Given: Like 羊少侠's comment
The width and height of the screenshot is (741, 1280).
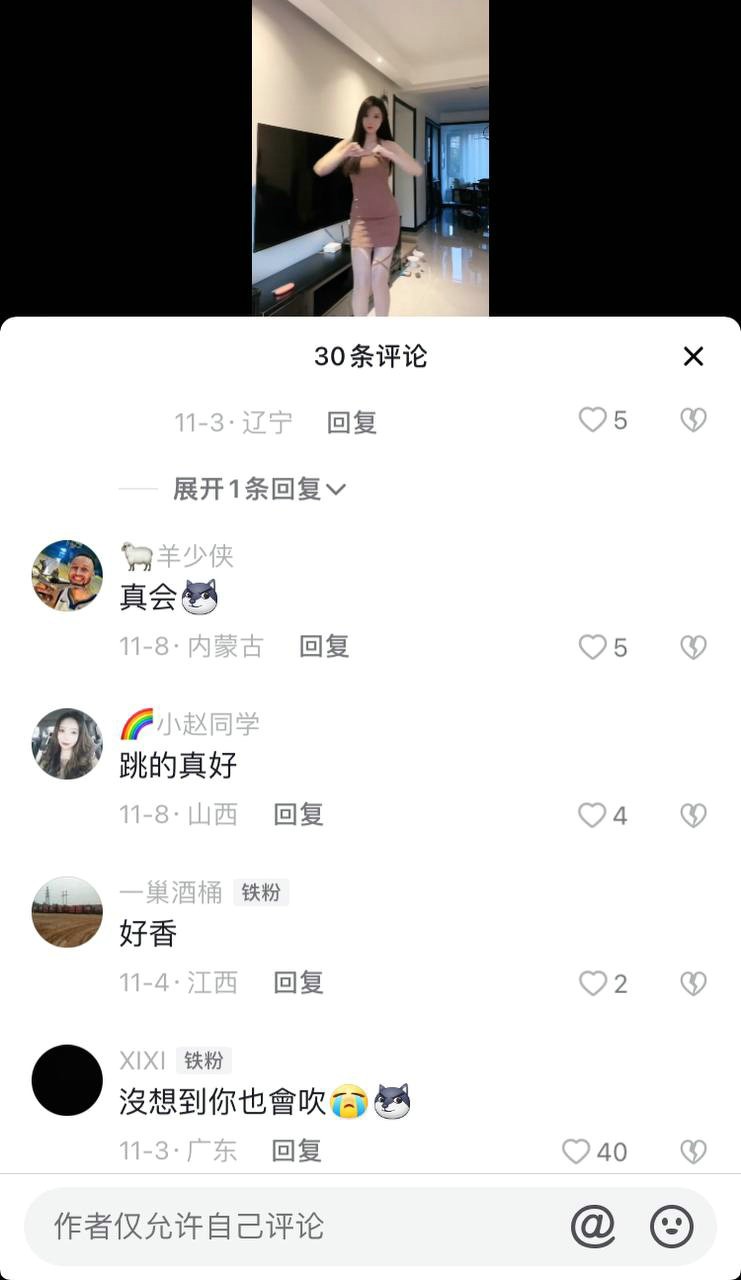Looking at the screenshot, I should (593, 647).
